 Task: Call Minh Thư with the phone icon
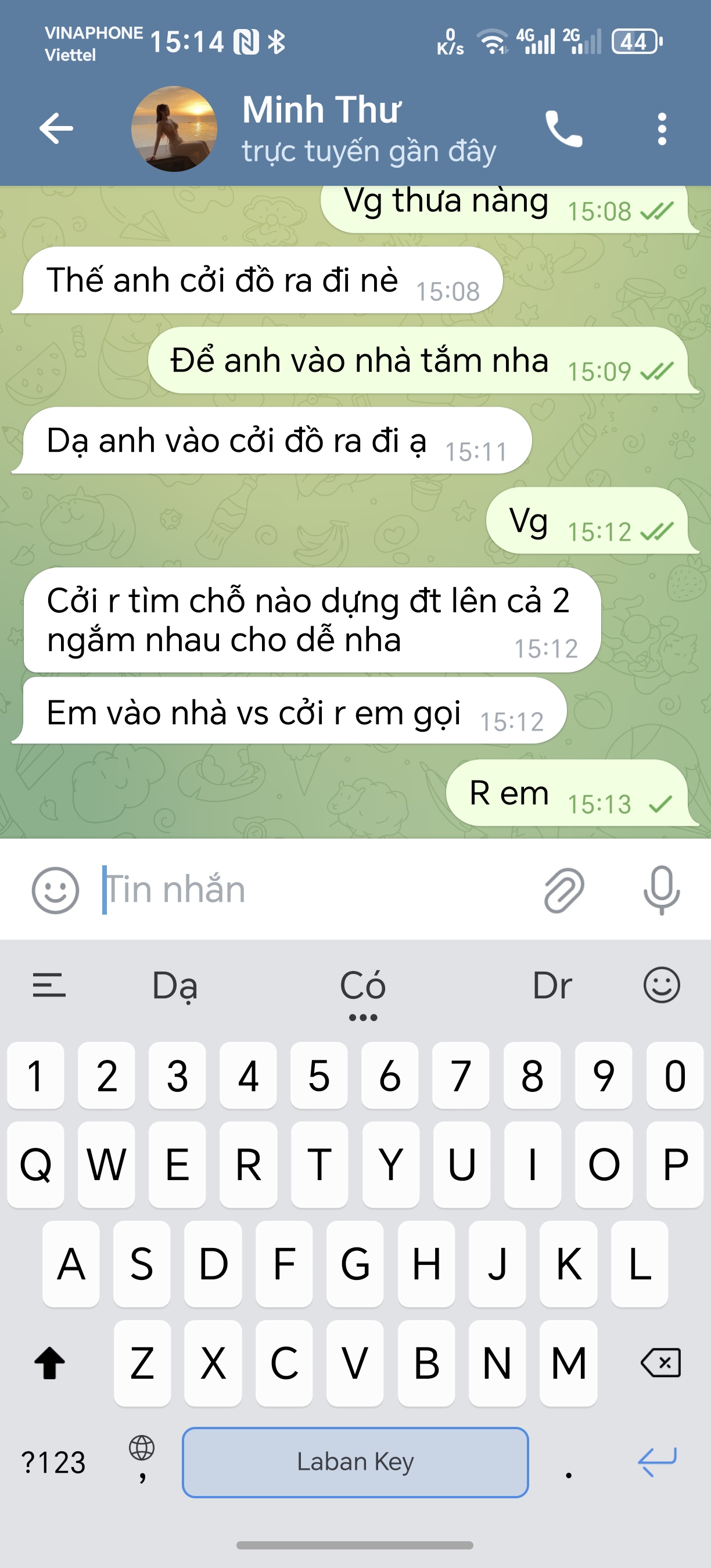point(563,128)
